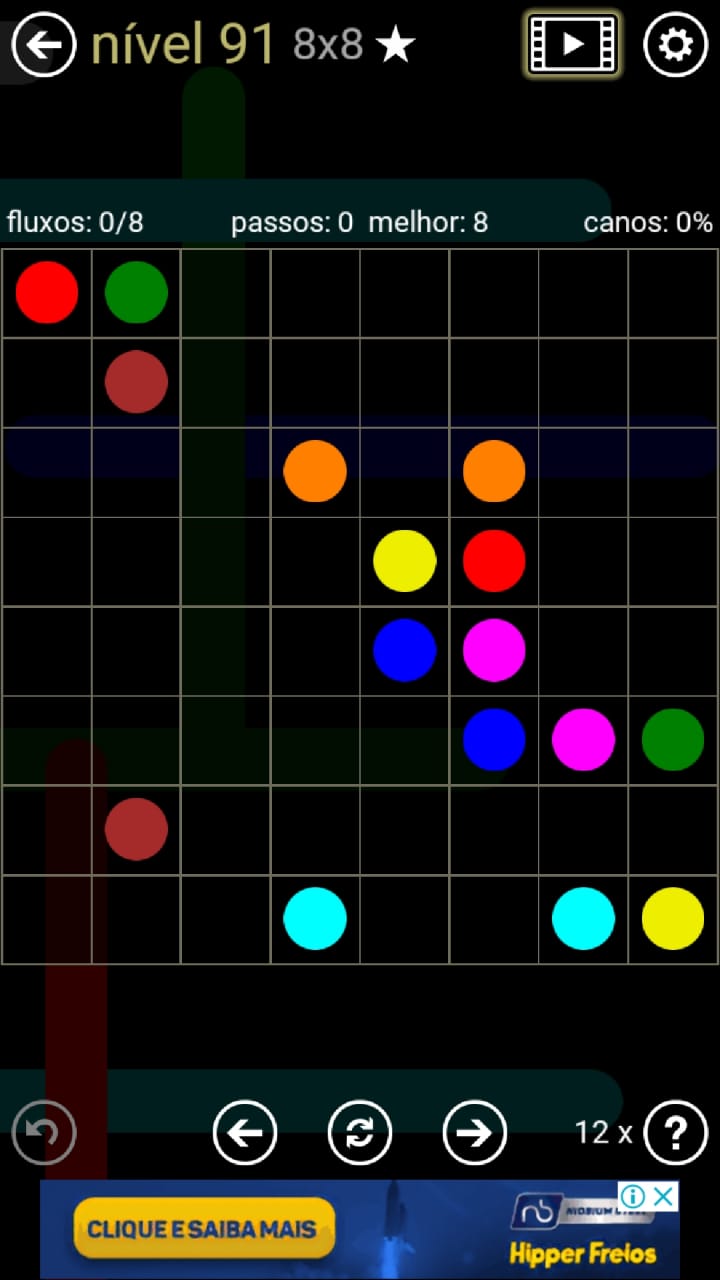Use a hint with the question mark
The image size is (720, 1280).
click(x=676, y=1133)
